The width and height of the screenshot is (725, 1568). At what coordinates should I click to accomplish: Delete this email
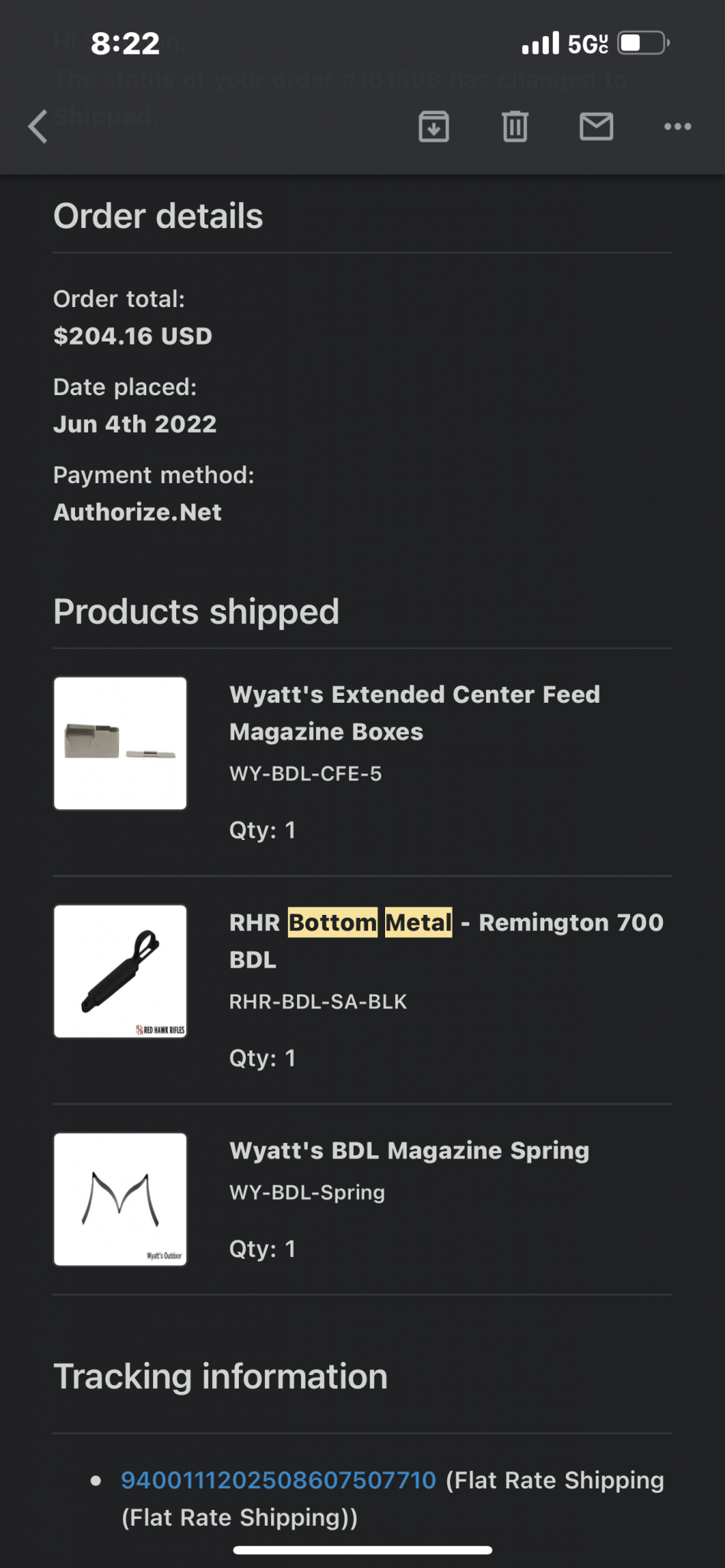[515, 126]
